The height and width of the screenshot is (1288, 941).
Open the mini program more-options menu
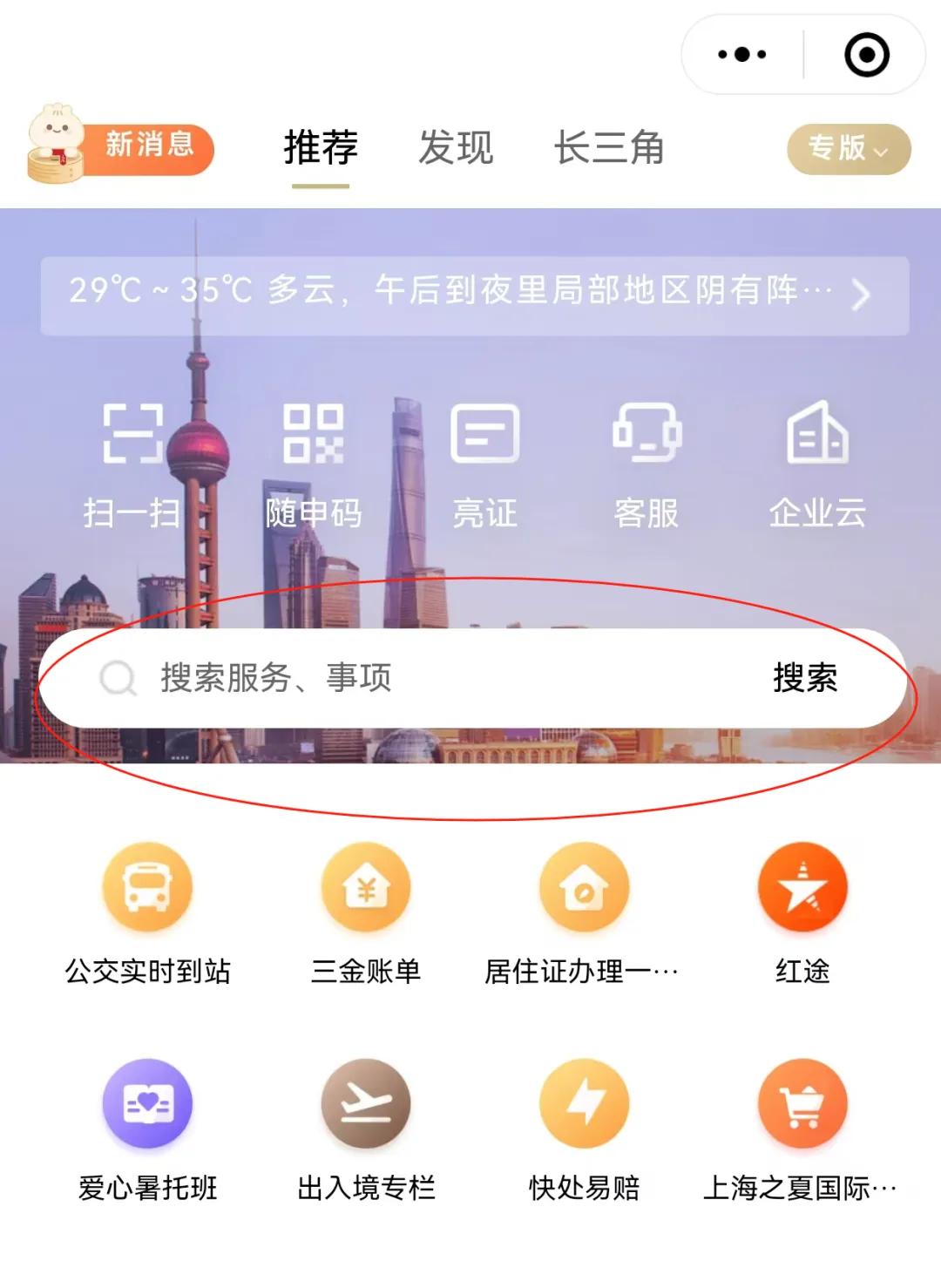pyautogui.click(x=741, y=55)
